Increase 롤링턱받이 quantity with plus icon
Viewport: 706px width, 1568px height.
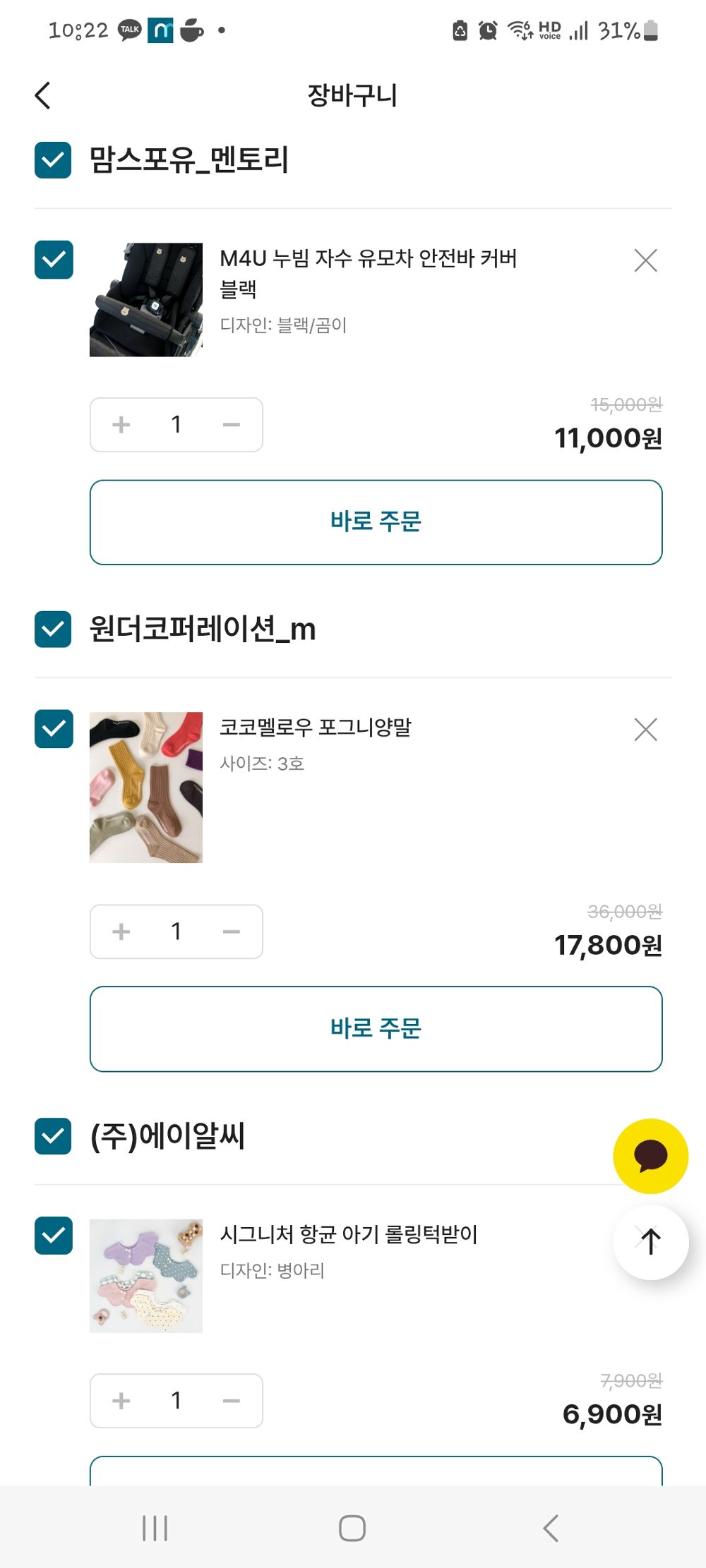tap(121, 1401)
